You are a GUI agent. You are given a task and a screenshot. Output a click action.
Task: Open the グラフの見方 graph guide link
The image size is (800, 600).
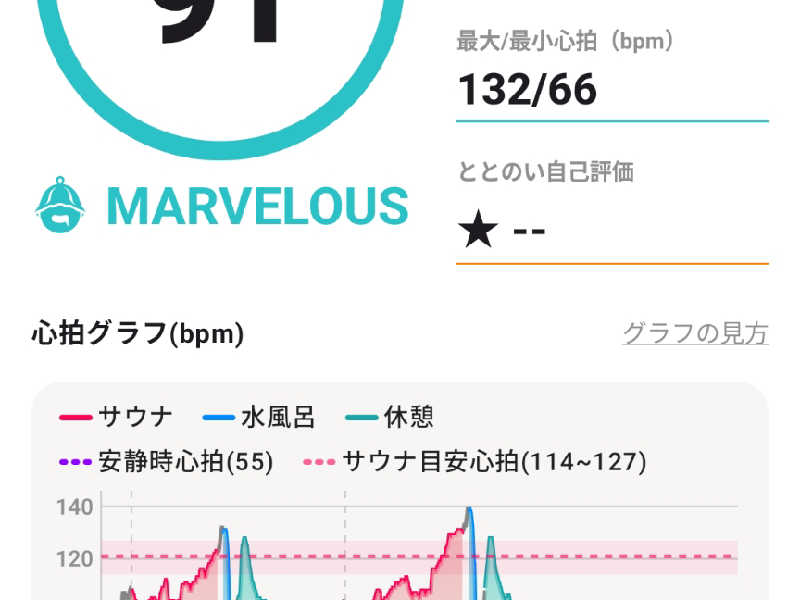[695, 333]
